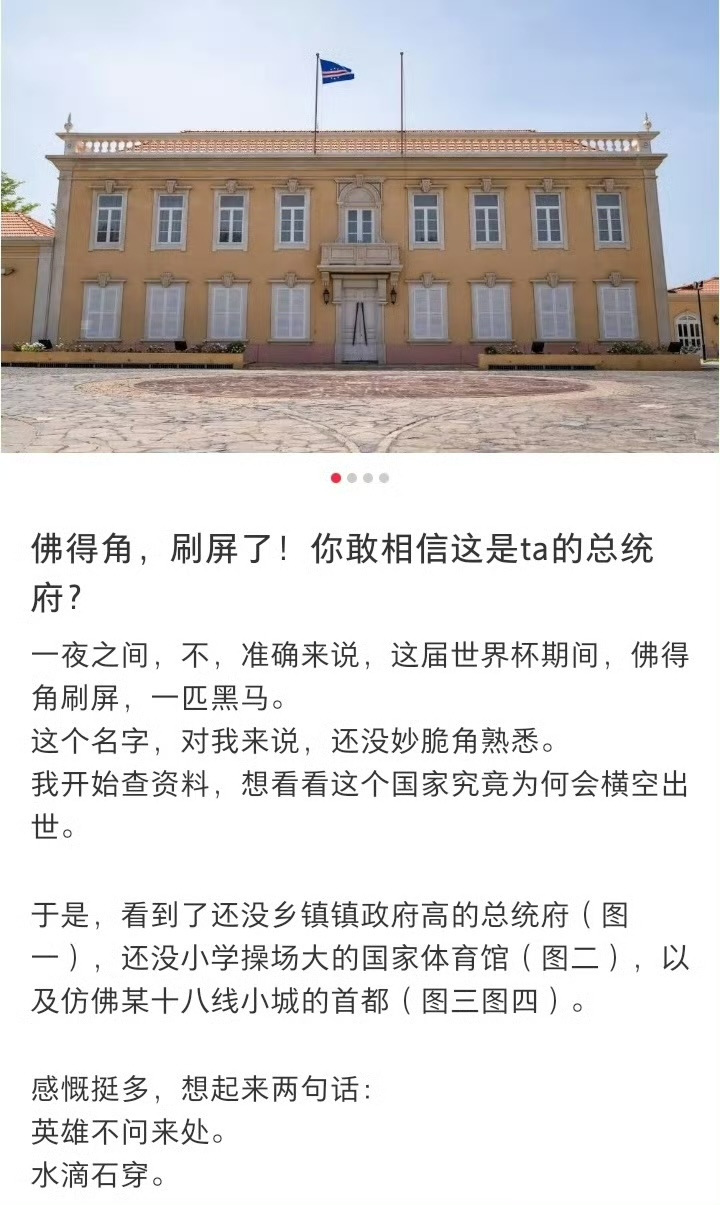Open the presidential palace photo full screen
Viewport: 720px width, 1205px height.
(x=360, y=226)
